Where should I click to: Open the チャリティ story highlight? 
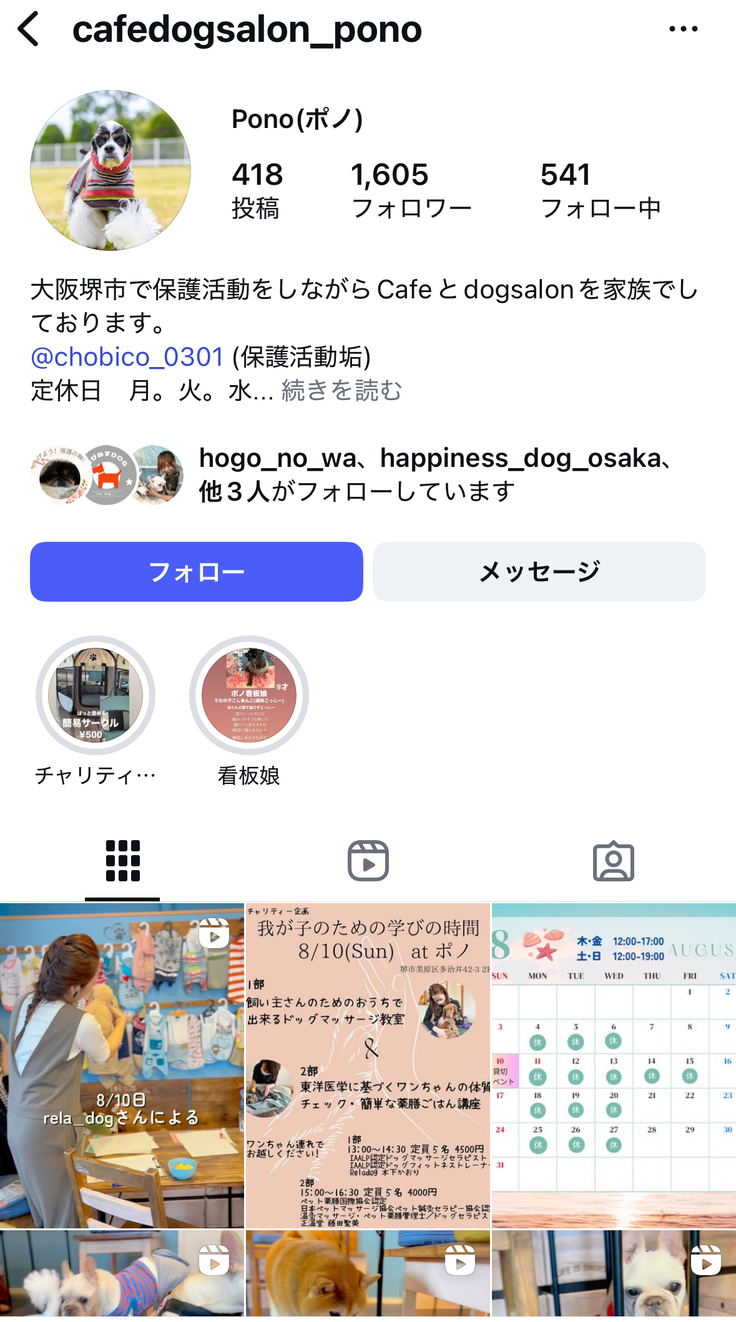(96, 695)
